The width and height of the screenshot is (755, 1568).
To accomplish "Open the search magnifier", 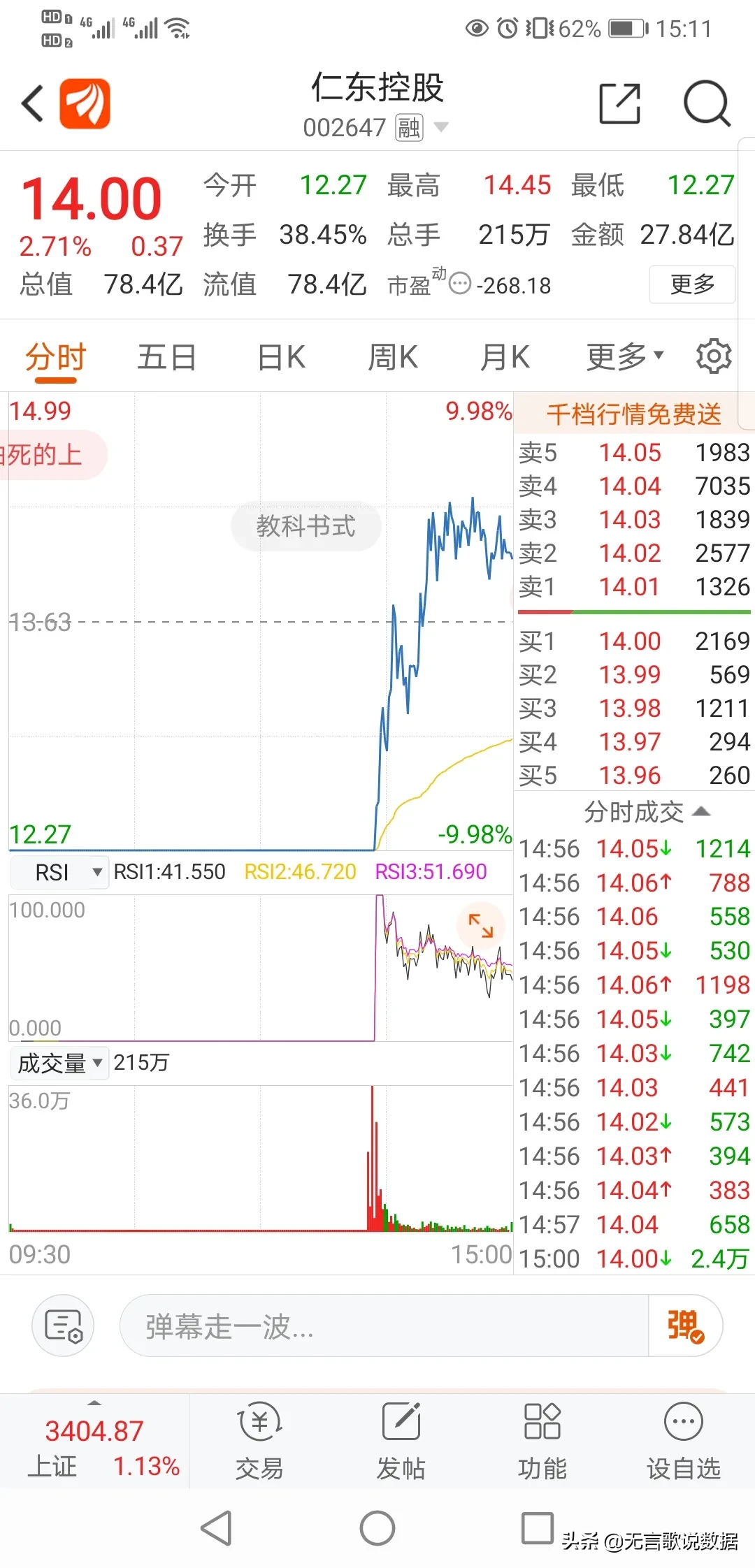I will 706,104.
